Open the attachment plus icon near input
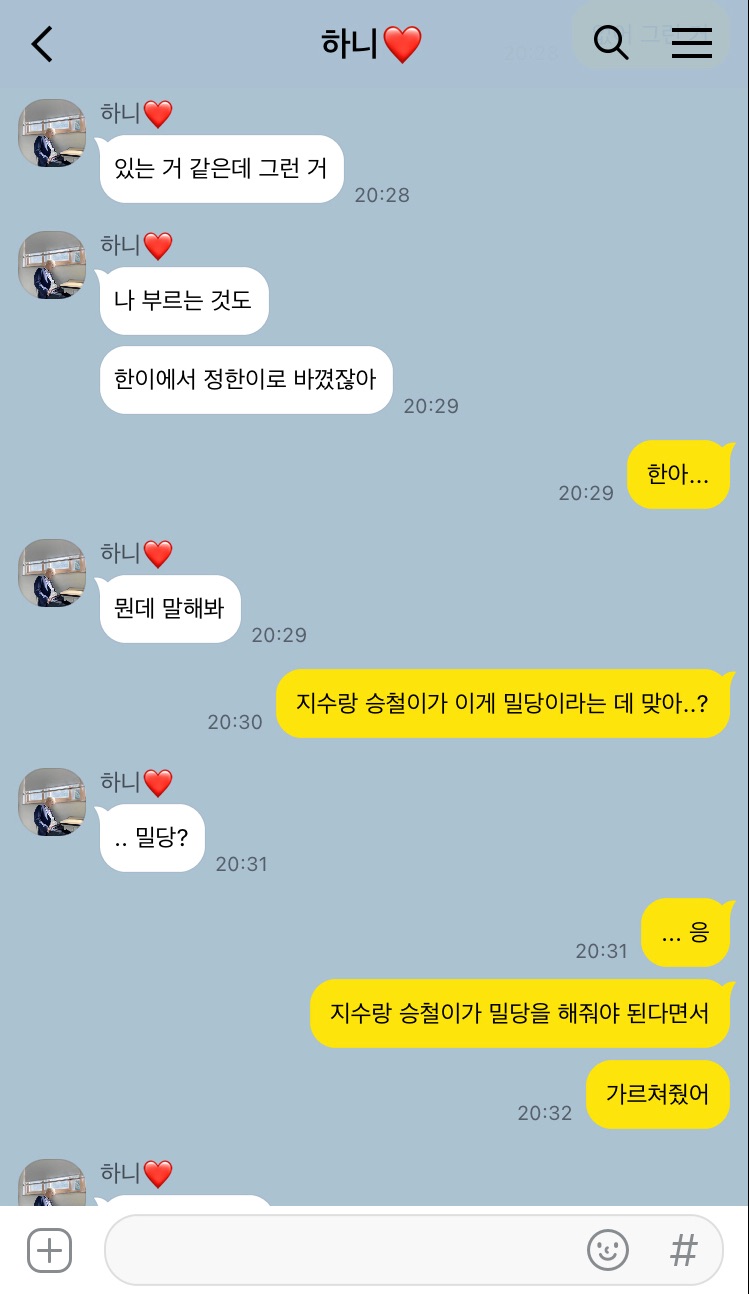 [49, 1250]
